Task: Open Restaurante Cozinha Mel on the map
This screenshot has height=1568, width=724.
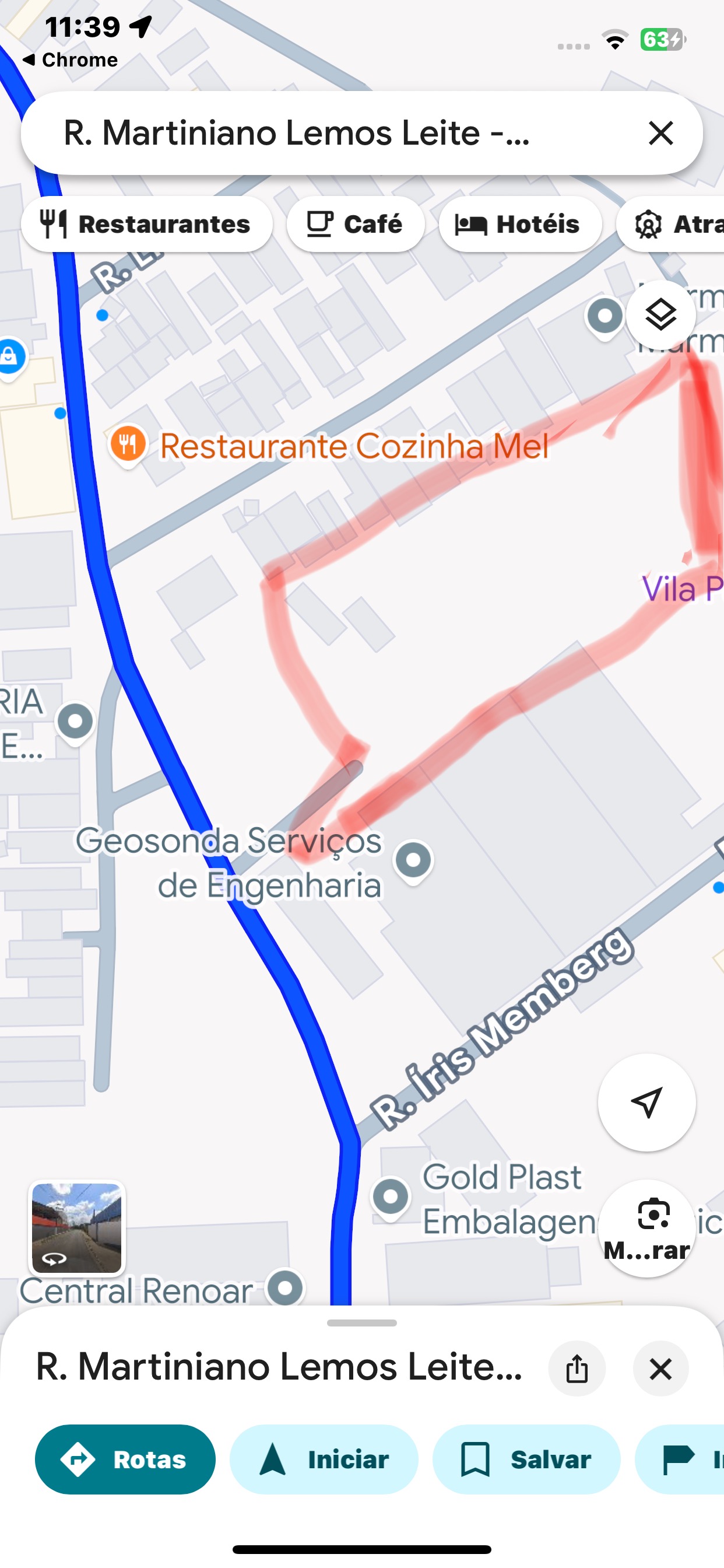Action: 129,444
